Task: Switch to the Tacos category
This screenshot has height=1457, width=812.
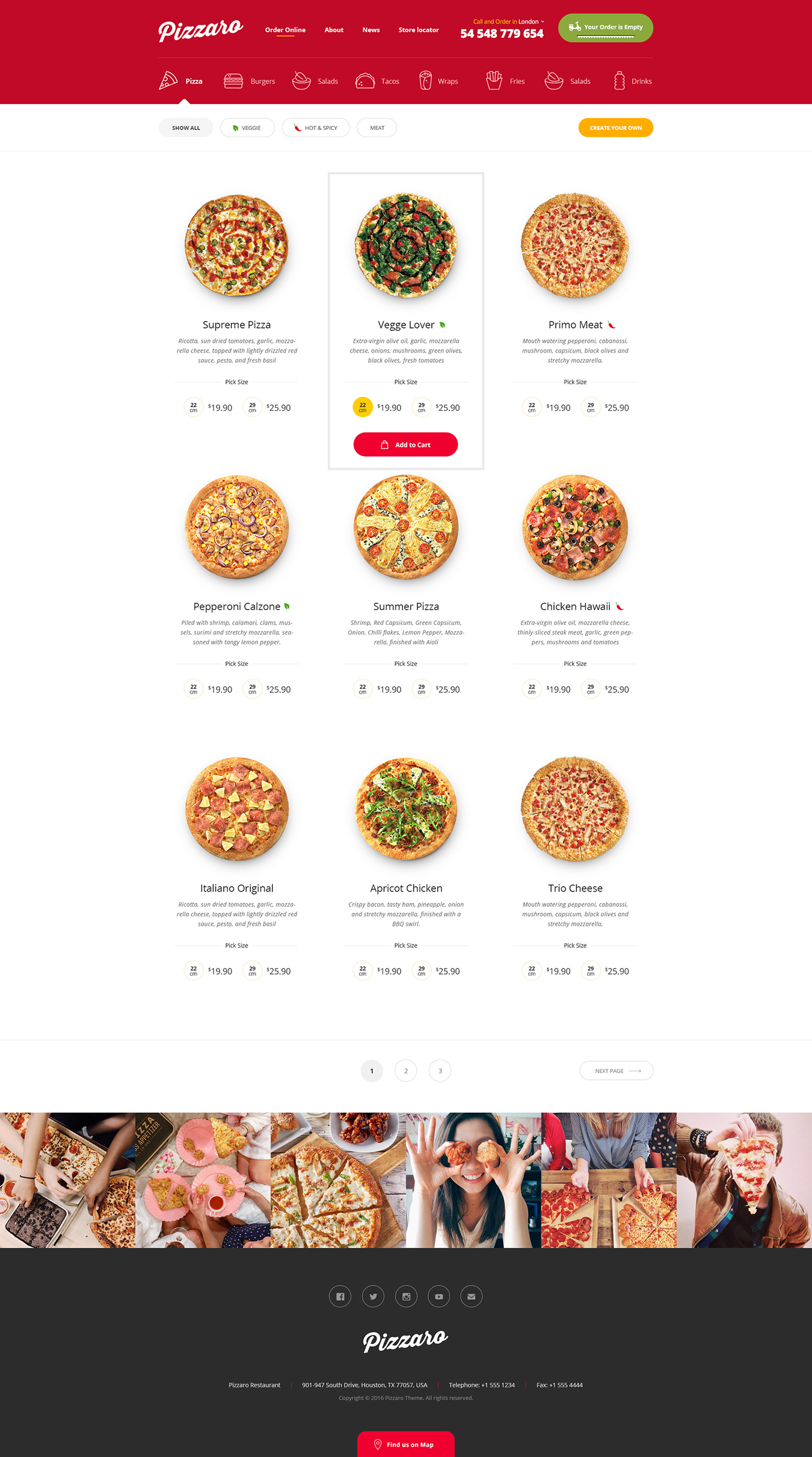Action: [x=377, y=81]
